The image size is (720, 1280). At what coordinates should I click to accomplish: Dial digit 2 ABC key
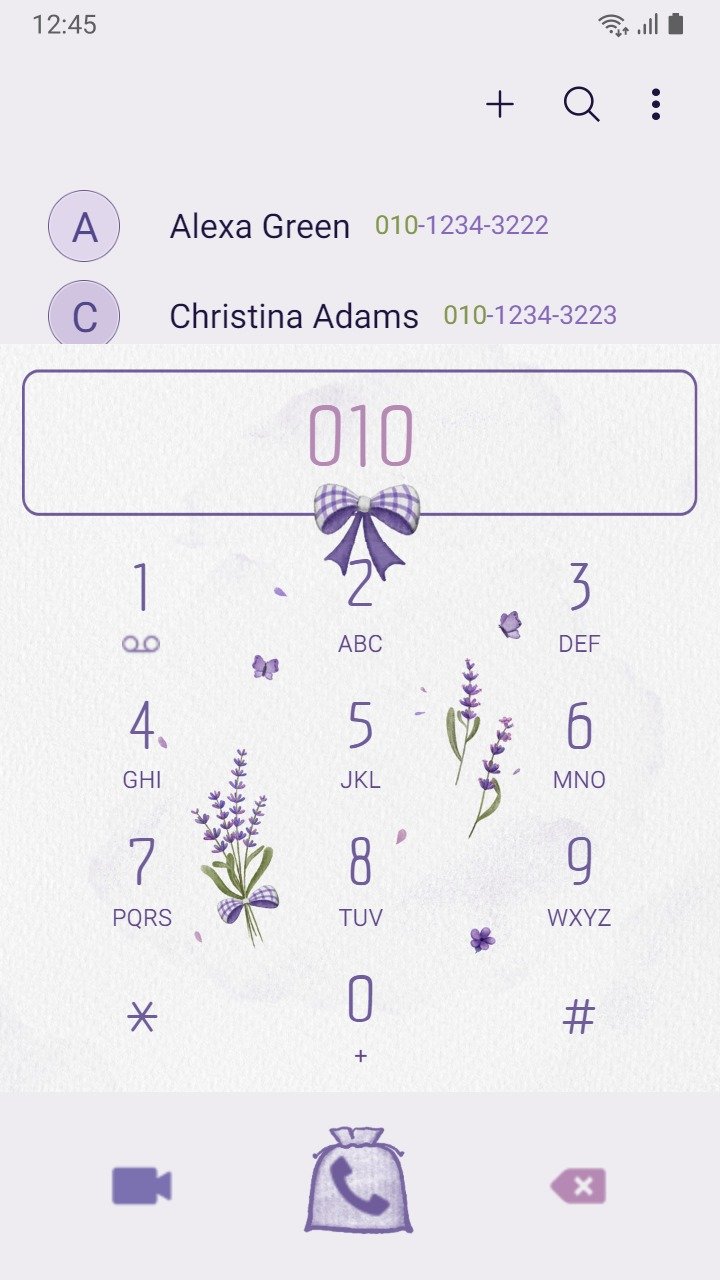(x=360, y=607)
